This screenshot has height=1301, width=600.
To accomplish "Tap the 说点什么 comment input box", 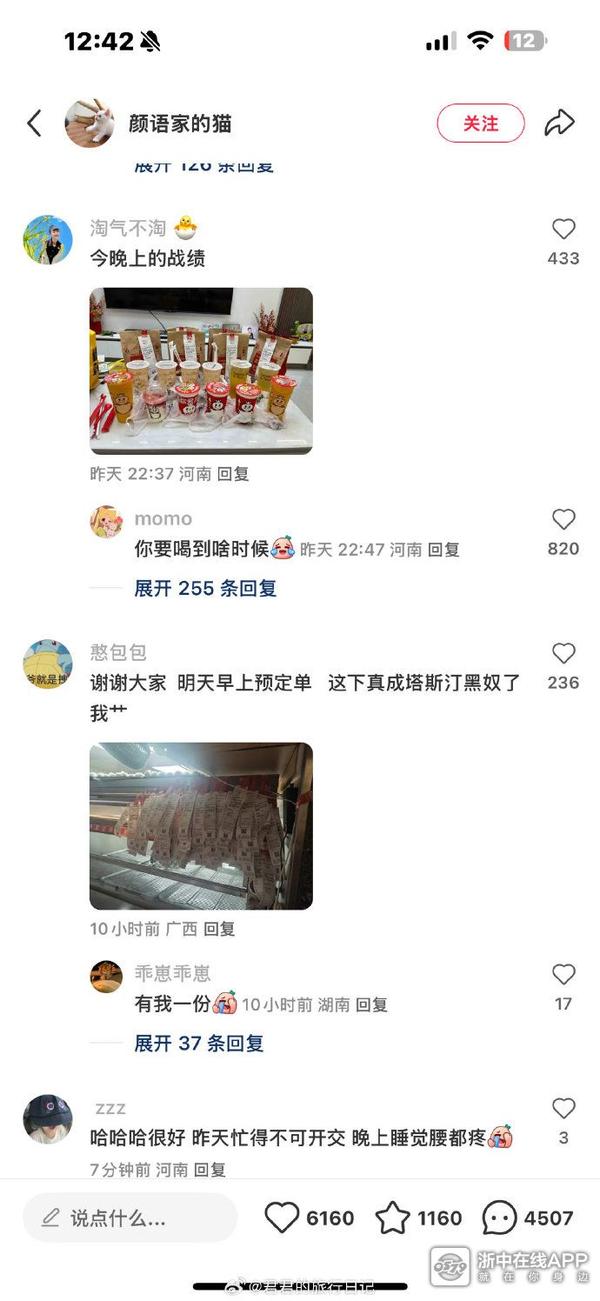I will [130, 1218].
